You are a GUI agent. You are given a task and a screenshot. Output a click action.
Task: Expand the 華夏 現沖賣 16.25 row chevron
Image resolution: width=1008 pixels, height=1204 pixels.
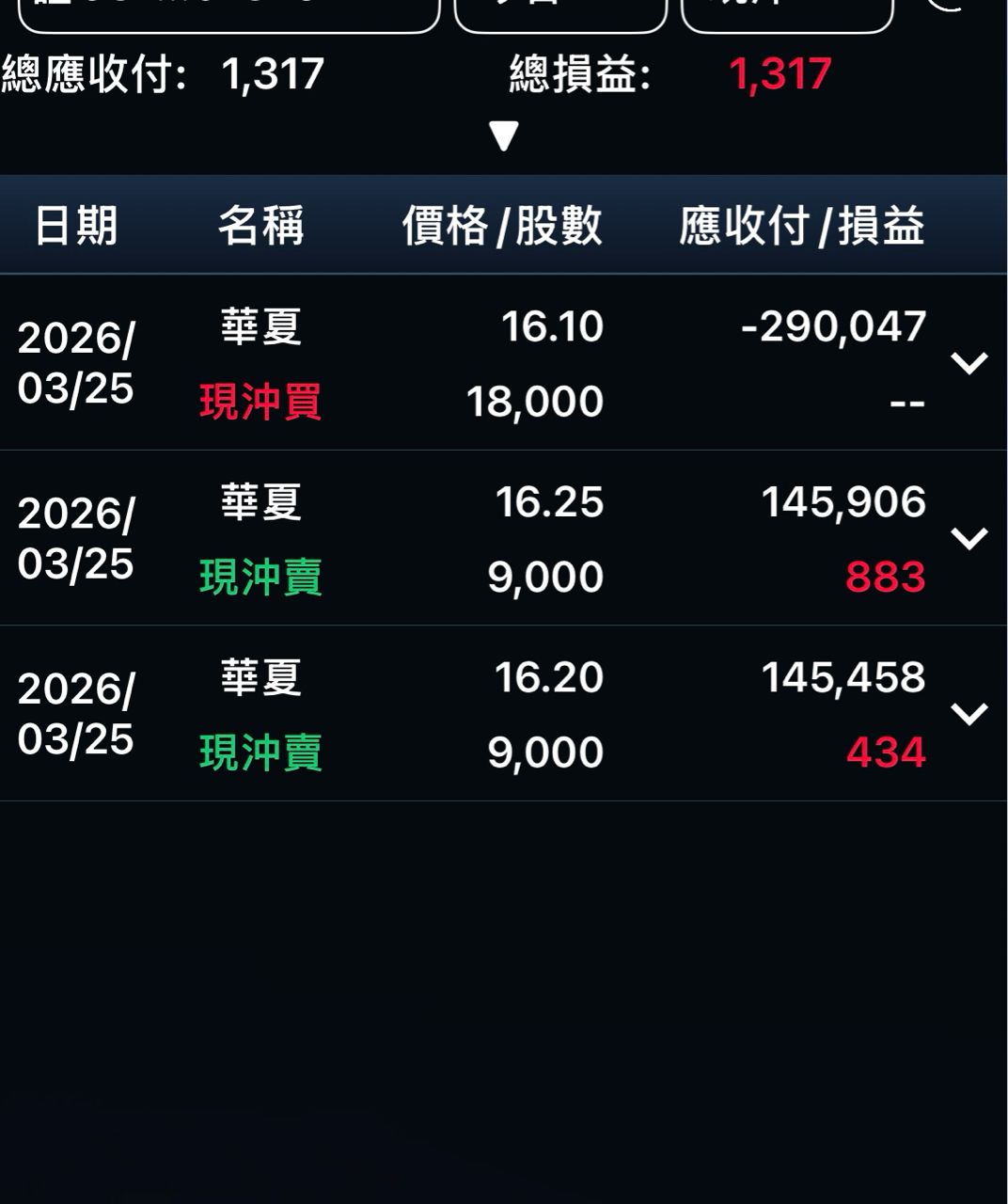point(969,538)
